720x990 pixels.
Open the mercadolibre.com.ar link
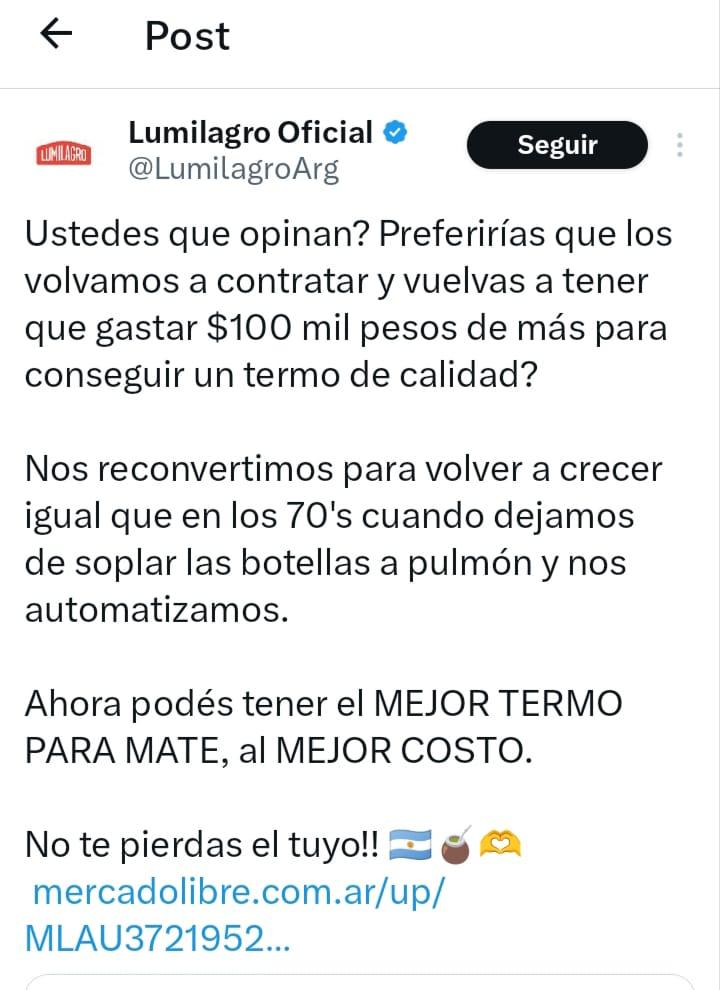(237, 891)
